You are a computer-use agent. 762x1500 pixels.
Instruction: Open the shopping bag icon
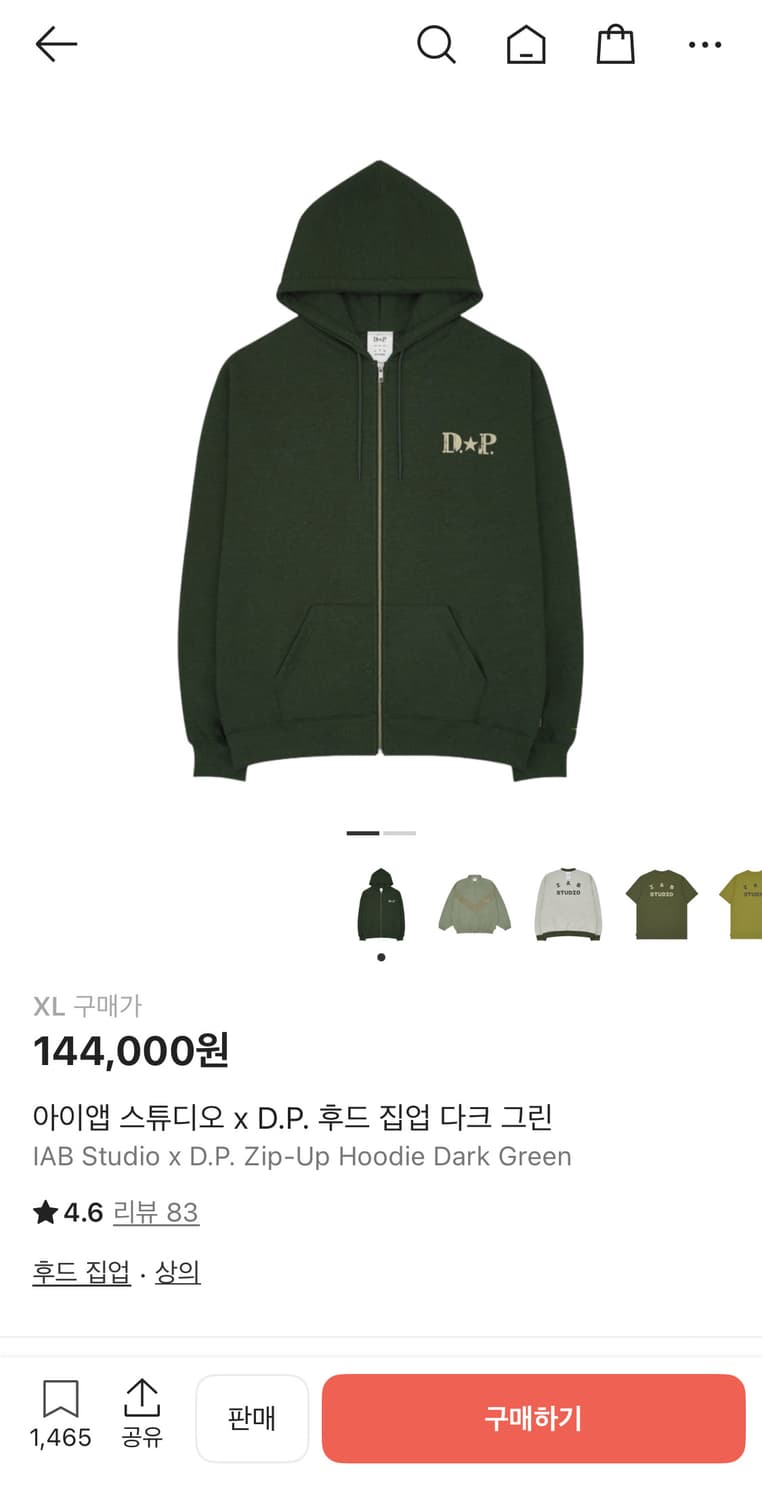coord(615,44)
